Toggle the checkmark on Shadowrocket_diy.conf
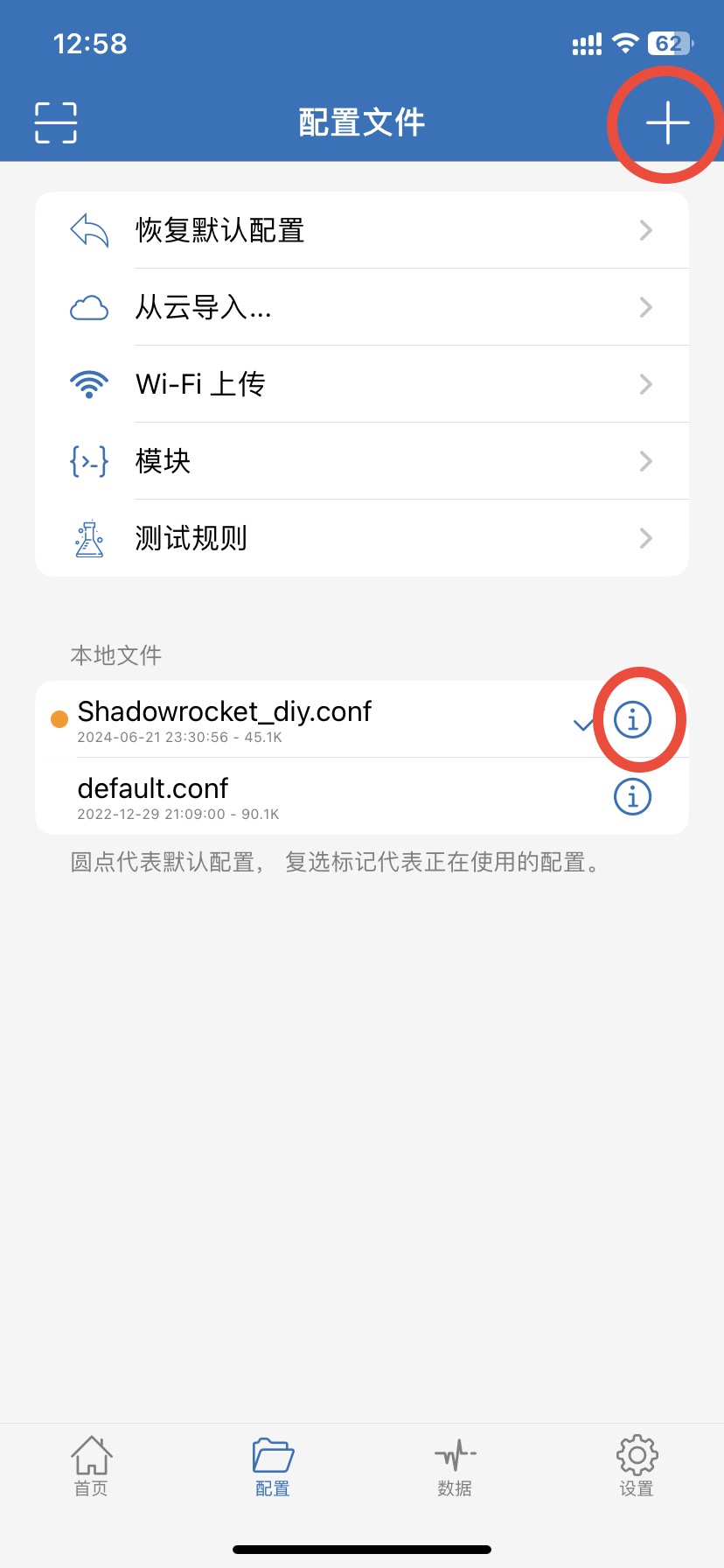 coord(583,723)
